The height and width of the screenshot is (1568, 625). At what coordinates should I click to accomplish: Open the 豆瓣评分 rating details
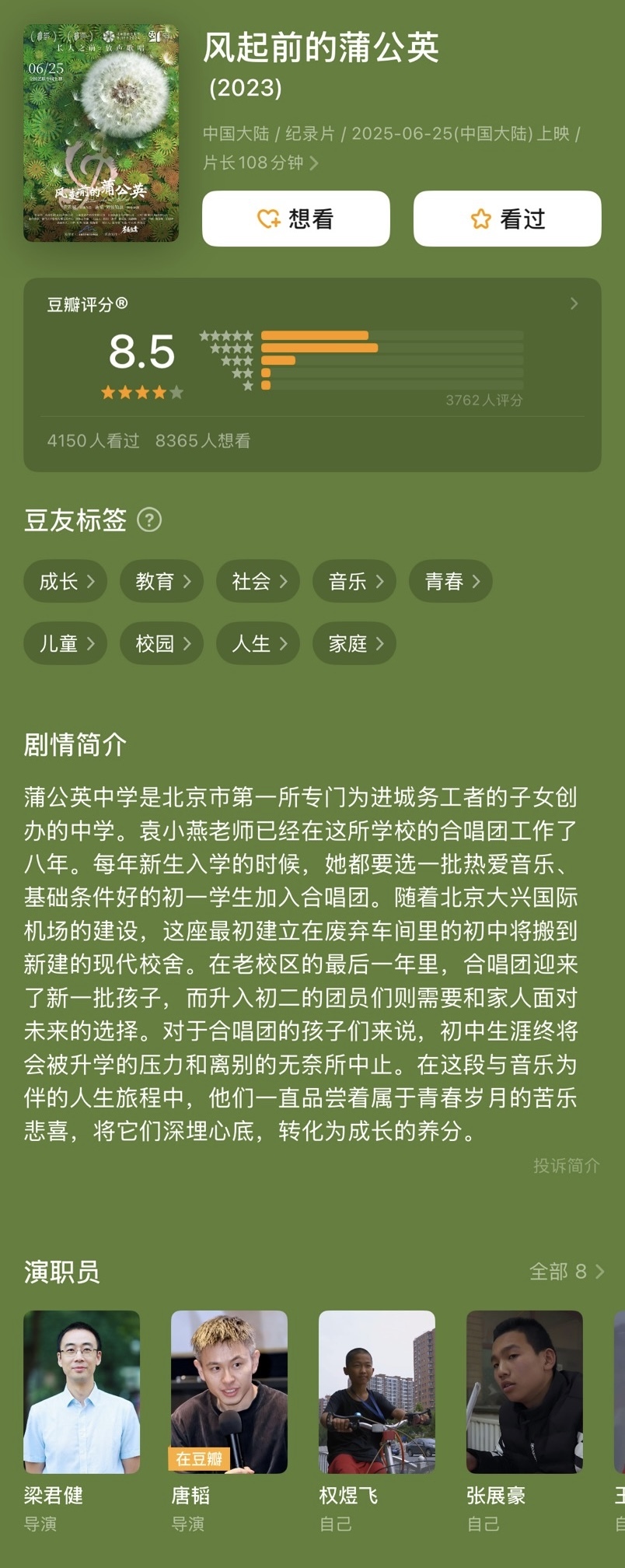click(574, 303)
